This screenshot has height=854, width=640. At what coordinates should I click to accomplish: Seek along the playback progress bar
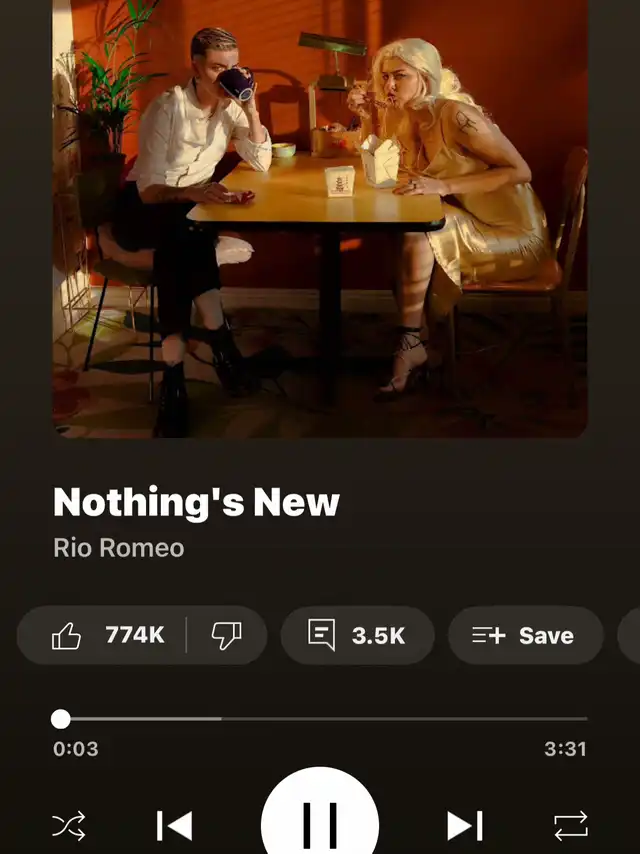click(320, 719)
